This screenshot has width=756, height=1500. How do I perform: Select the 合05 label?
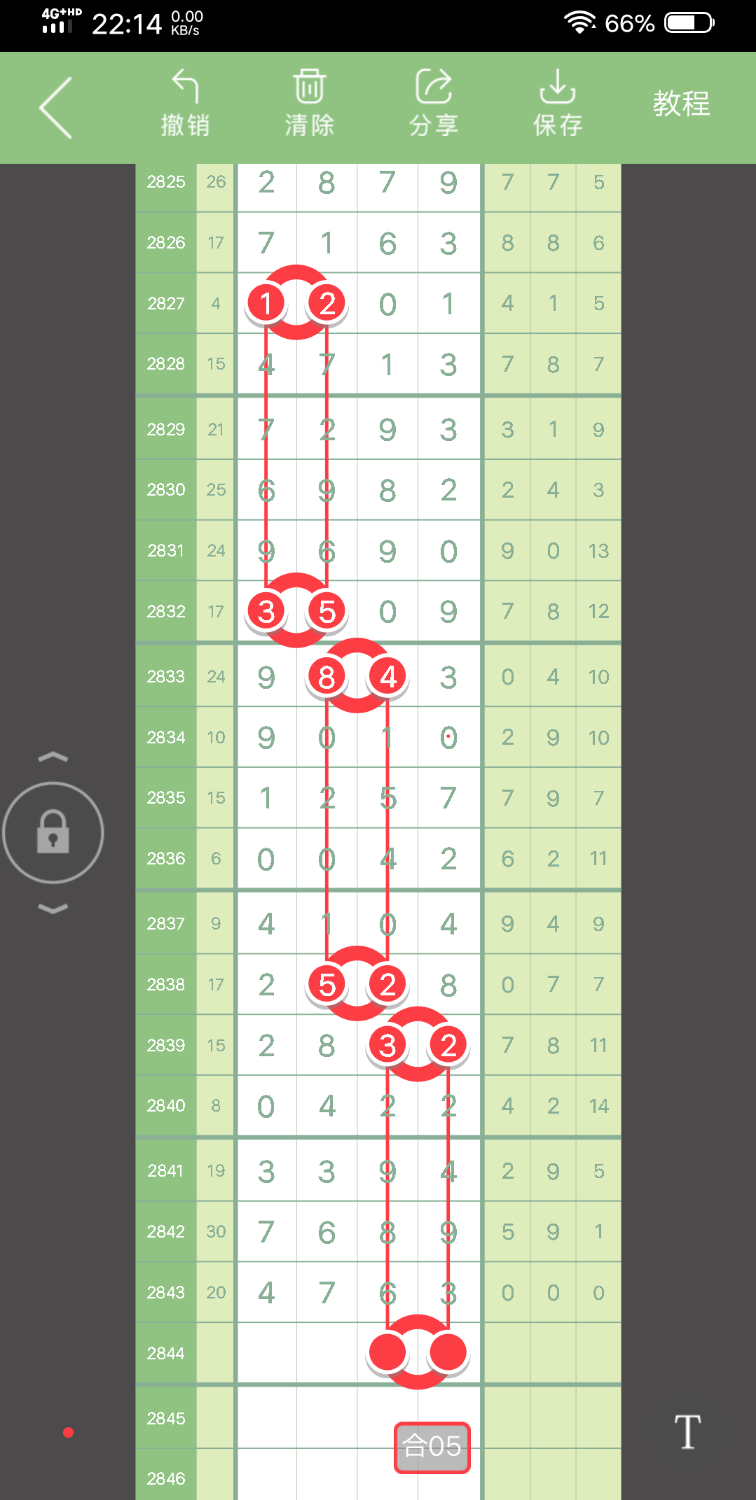(432, 1446)
